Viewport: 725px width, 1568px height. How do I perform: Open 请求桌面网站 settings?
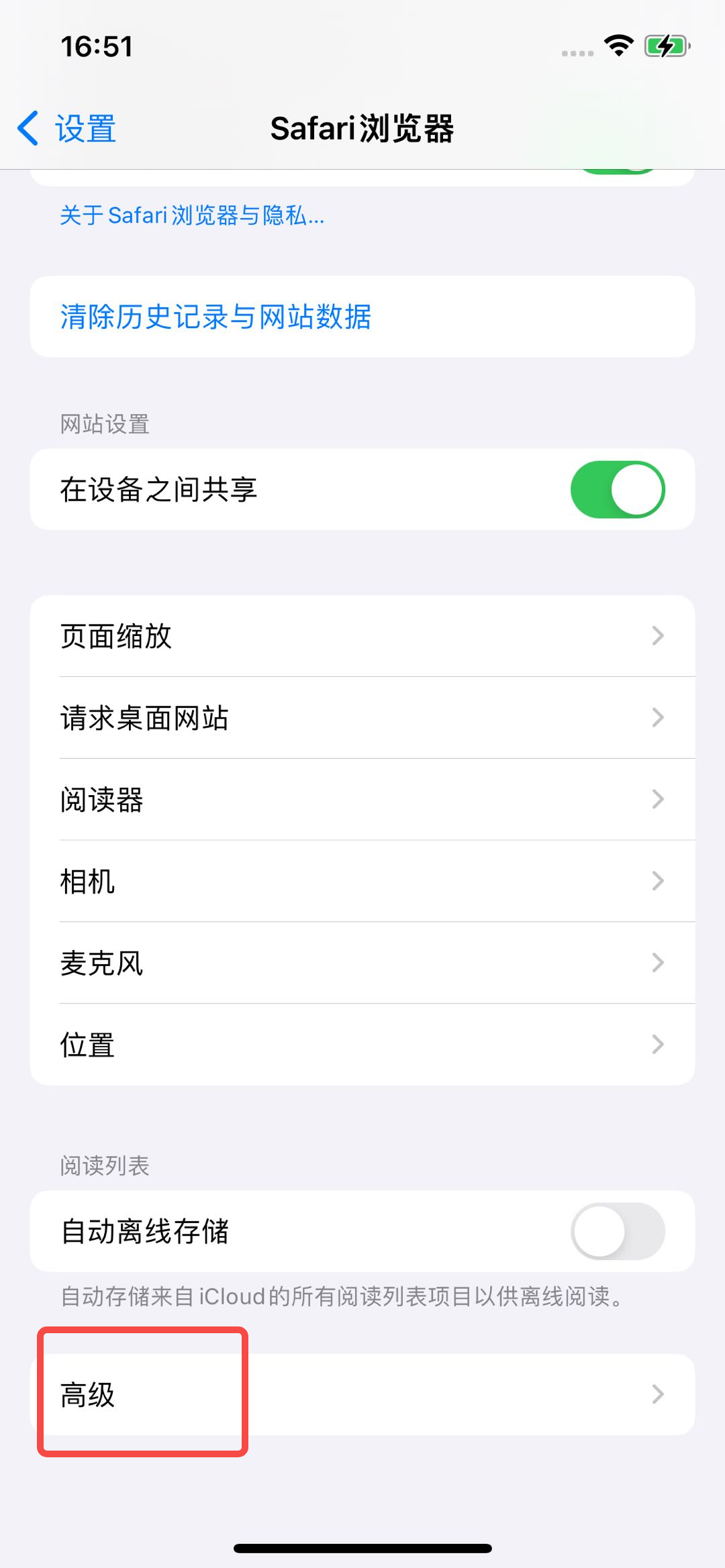pos(362,718)
